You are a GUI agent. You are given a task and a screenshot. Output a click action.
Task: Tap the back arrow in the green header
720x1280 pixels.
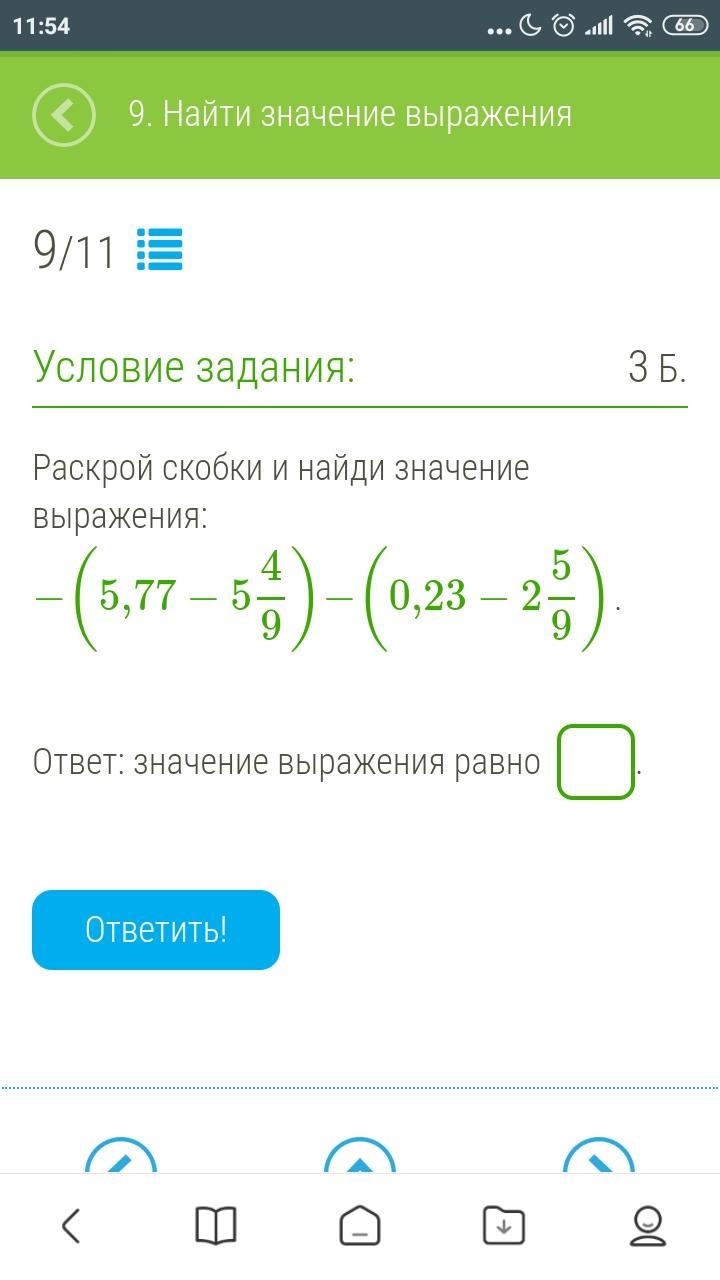pos(63,115)
